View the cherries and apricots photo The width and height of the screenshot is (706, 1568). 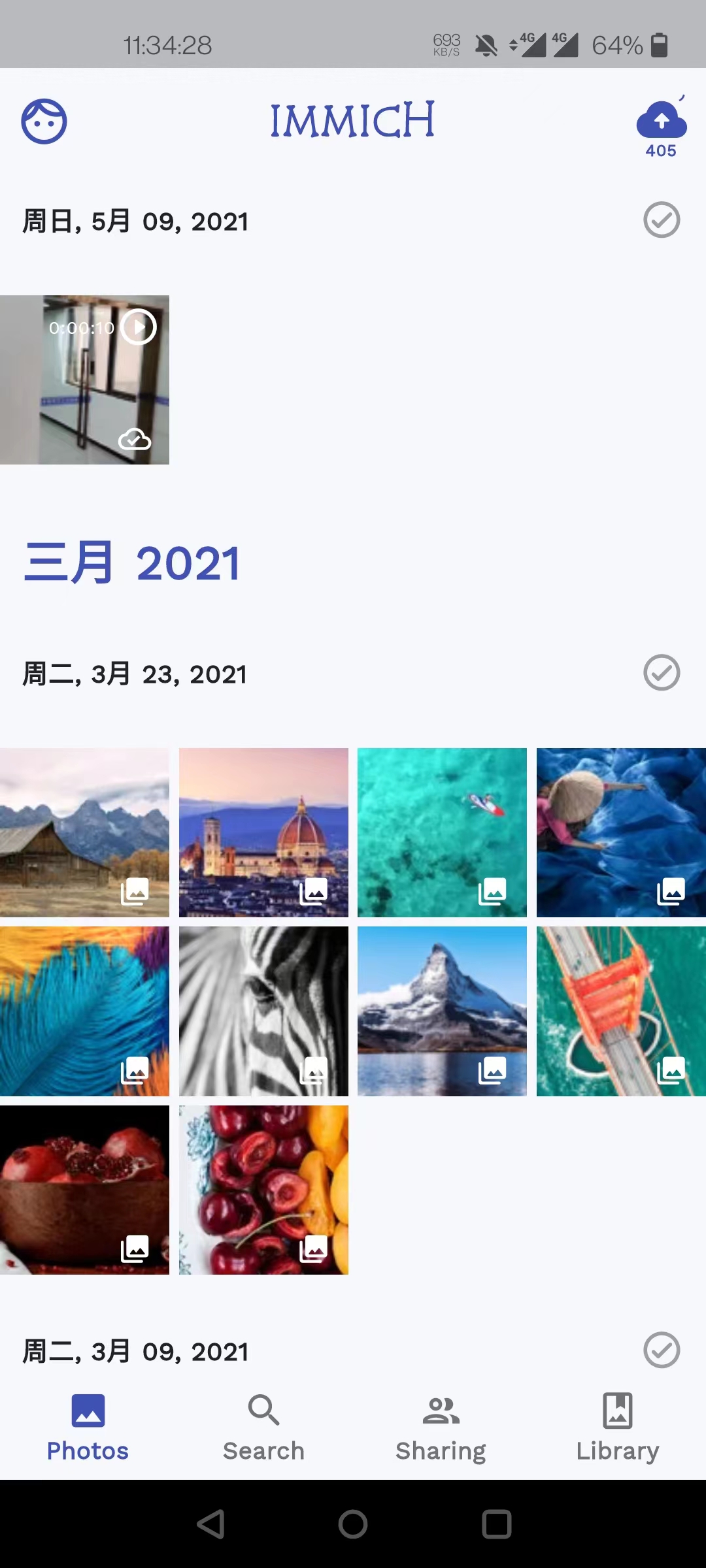263,1190
